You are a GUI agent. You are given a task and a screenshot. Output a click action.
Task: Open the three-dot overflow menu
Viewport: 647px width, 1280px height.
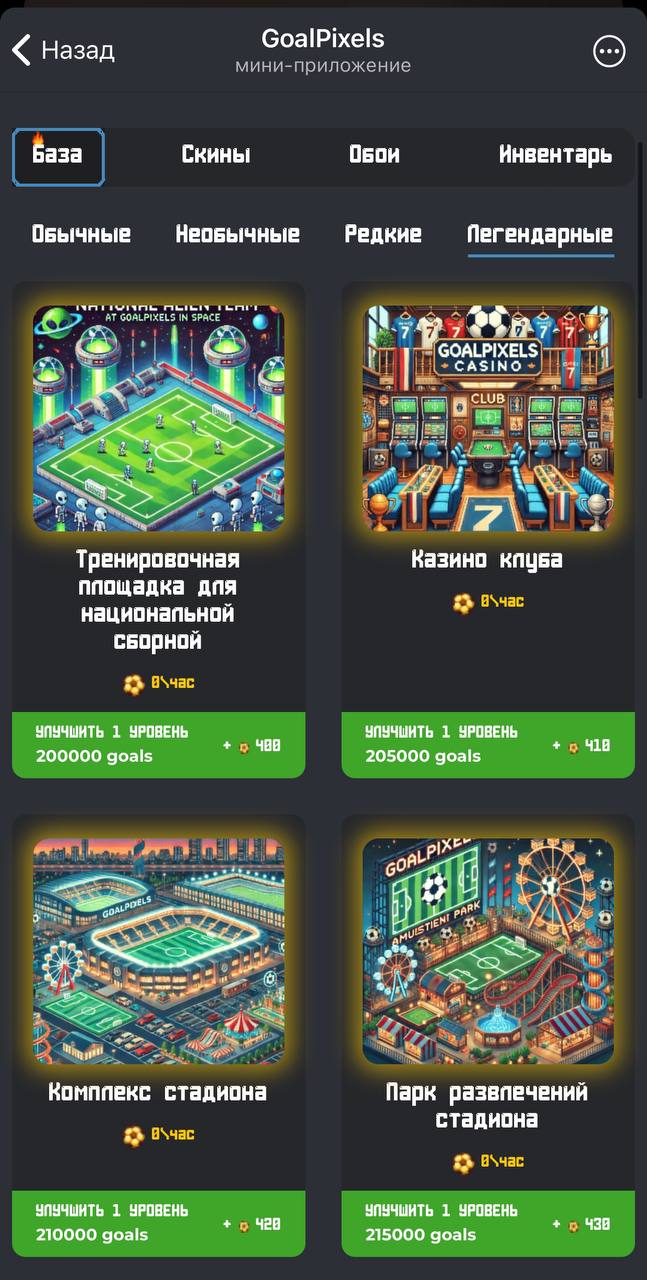pyautogui.click(x=609, y=51)
